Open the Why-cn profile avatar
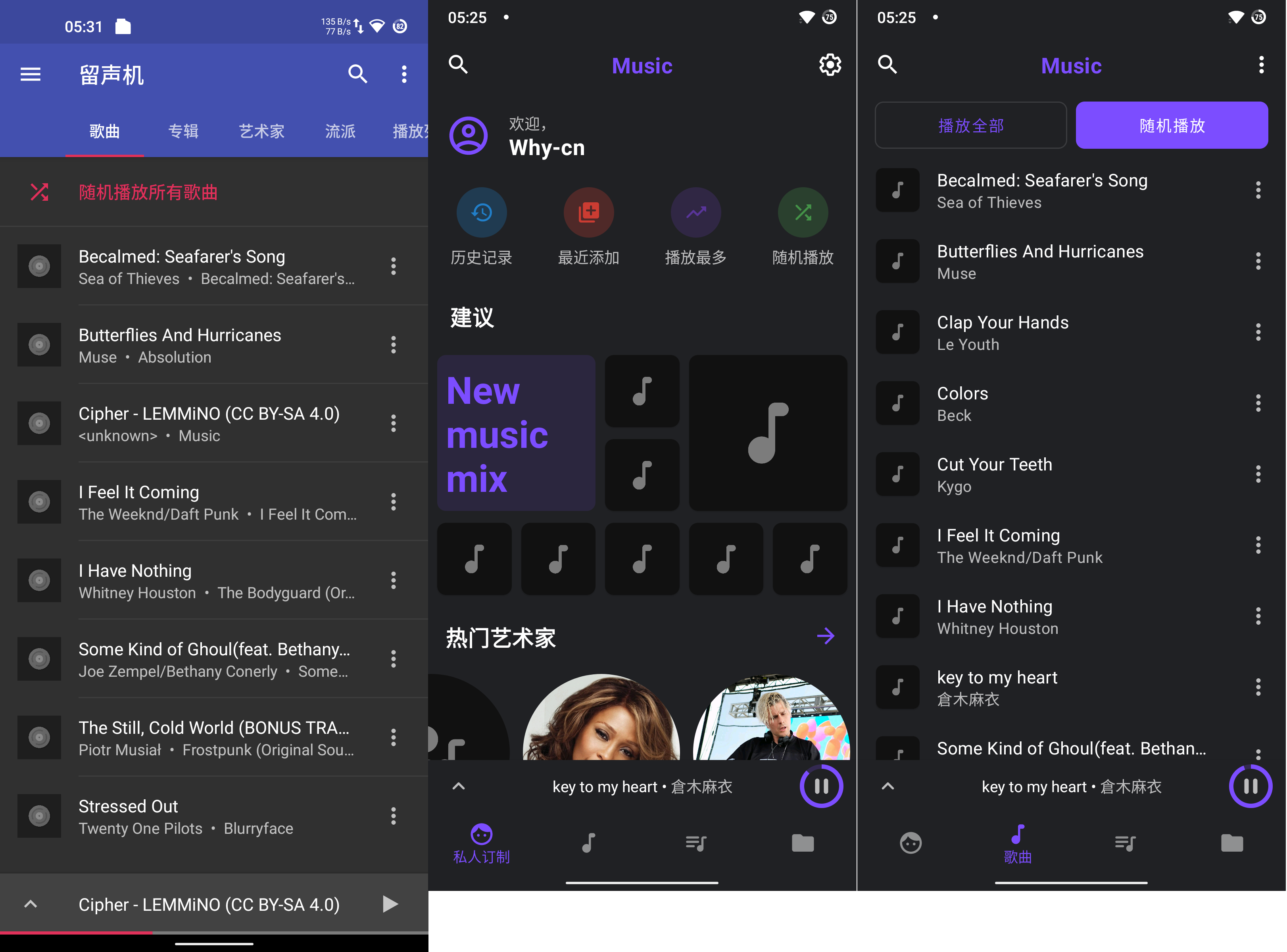Image resolution: width=1287 pixels, height=952 pixels. point(469,136)
